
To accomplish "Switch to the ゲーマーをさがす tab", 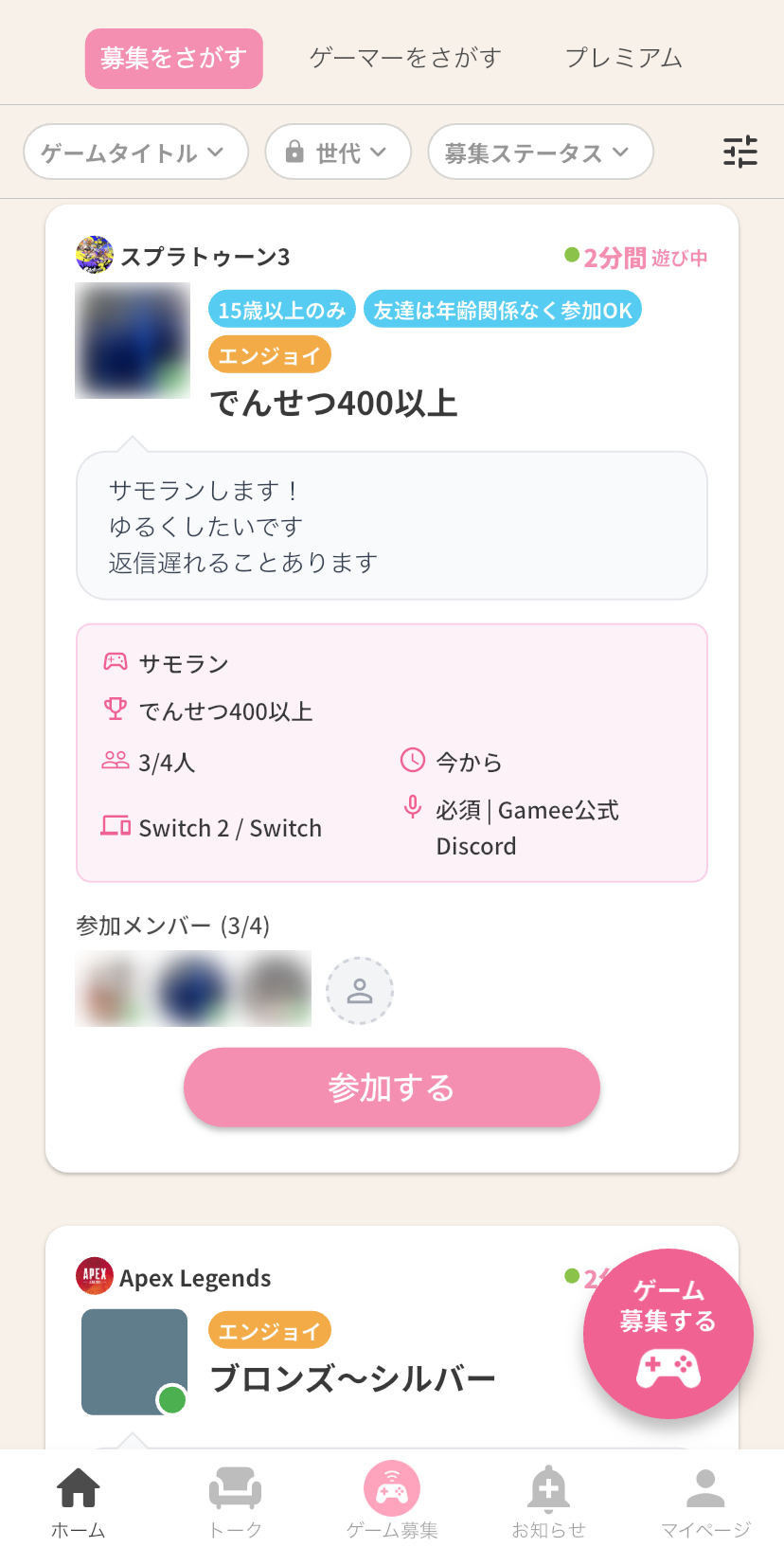I will pyautogui.click(x=403, y=58).
